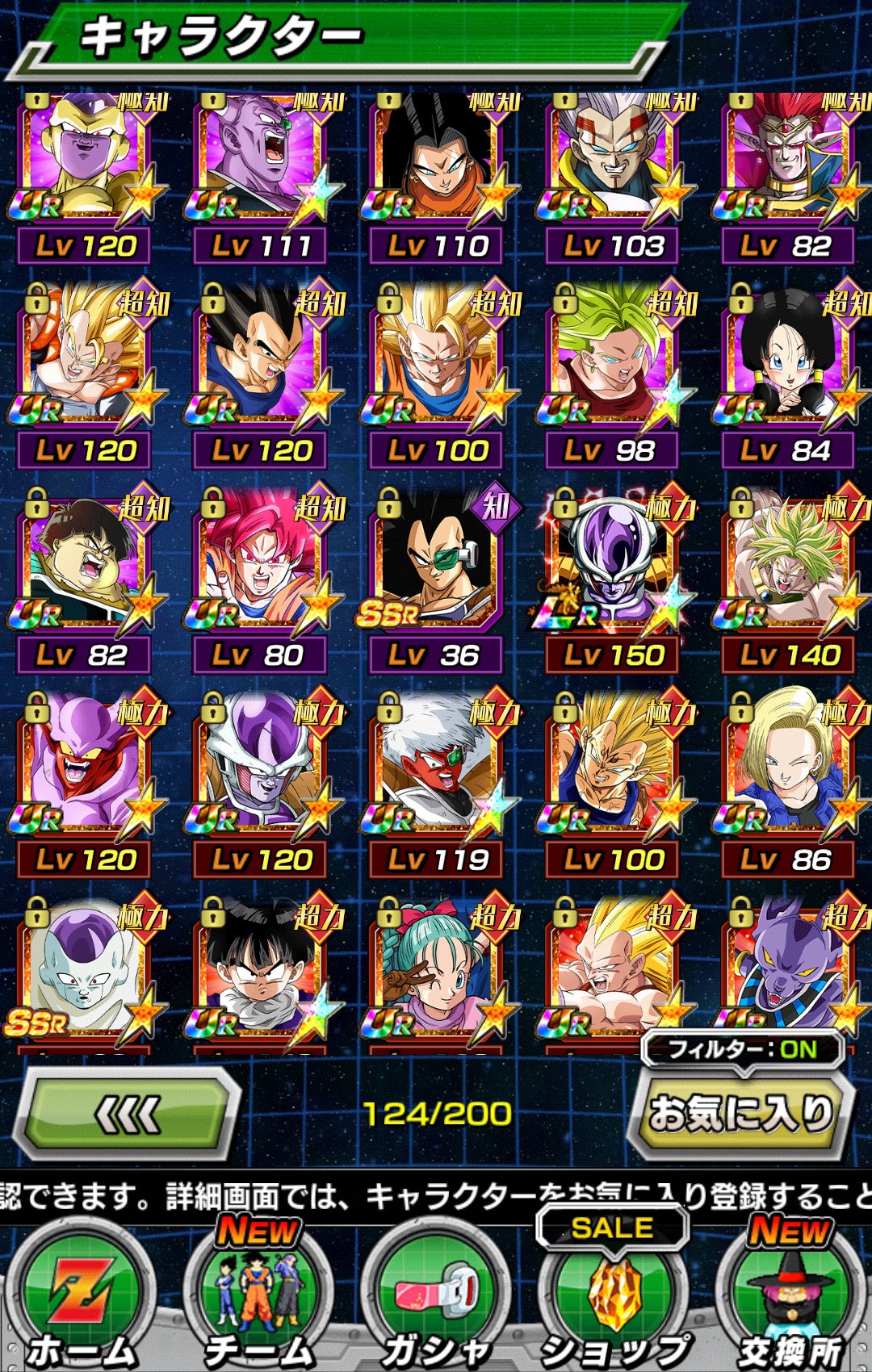The height and width of the screenshot is (1372, 872).
Task: Open the ガシャ summon tab
Action: pos(436,1299)
